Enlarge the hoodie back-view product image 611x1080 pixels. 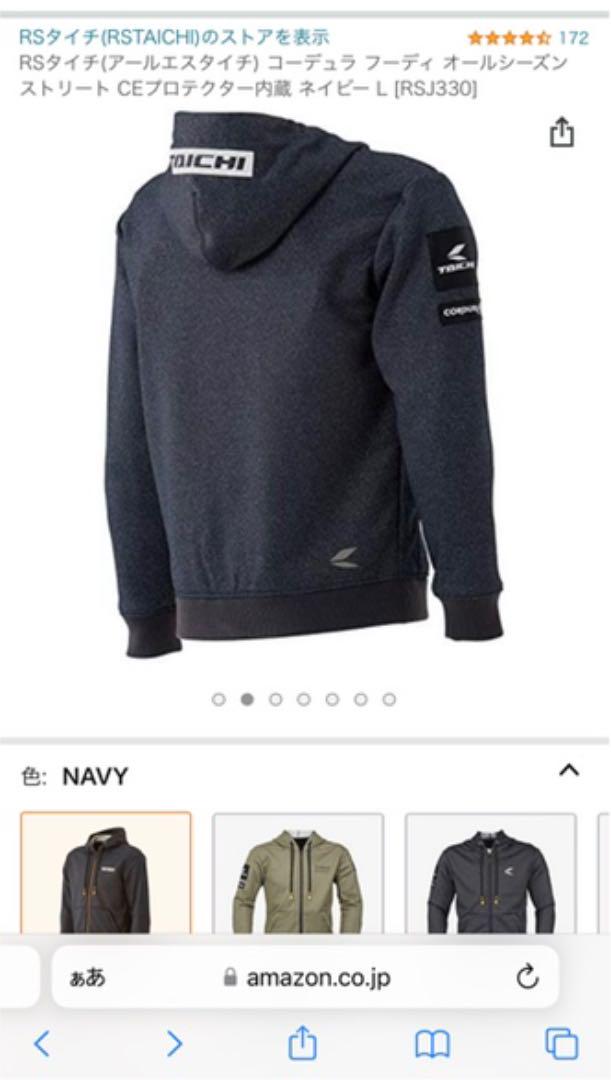304,384
